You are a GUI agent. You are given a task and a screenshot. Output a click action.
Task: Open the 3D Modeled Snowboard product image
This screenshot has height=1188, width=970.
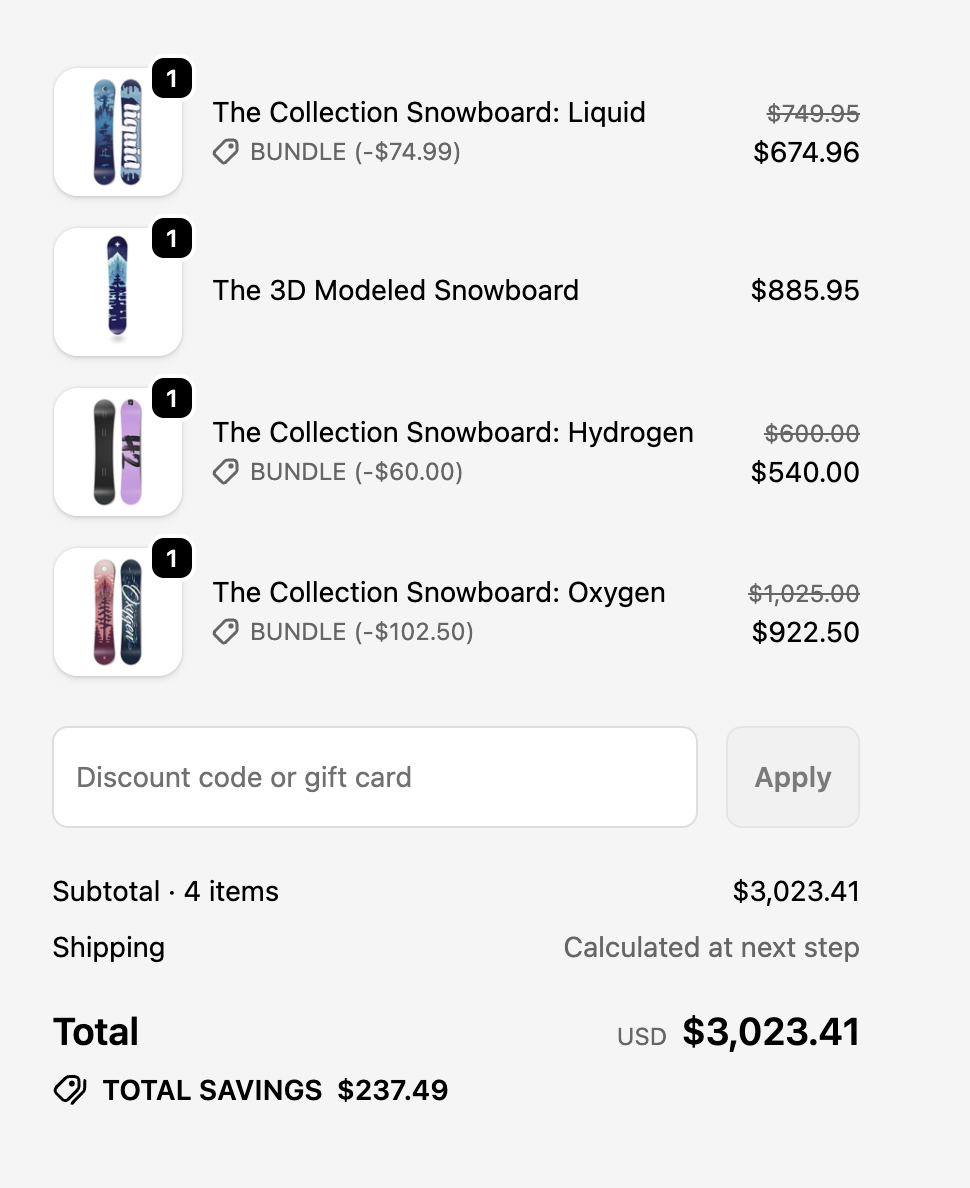[x=117, y=291]
